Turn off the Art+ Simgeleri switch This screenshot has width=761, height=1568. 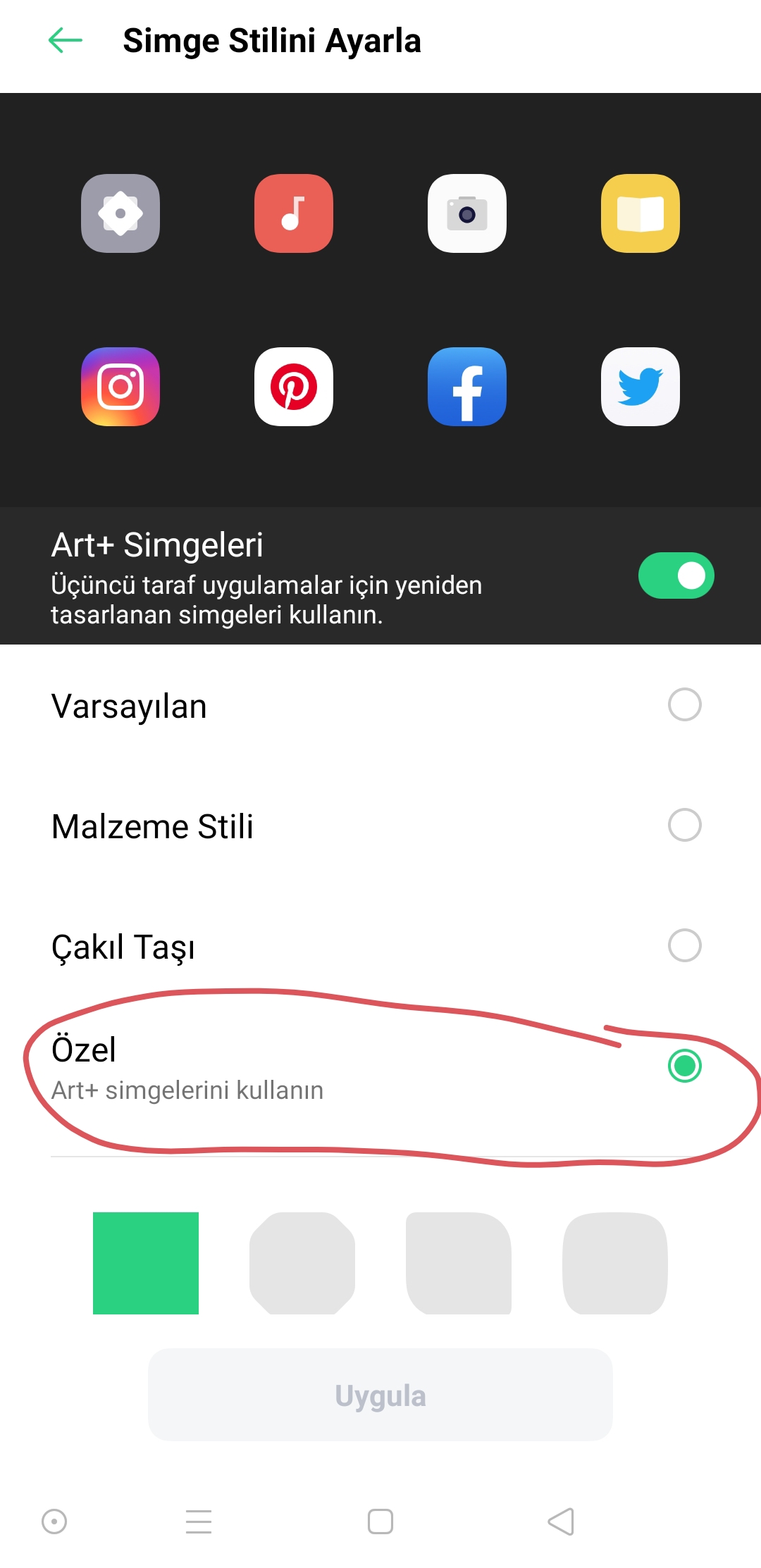point(676,575)
